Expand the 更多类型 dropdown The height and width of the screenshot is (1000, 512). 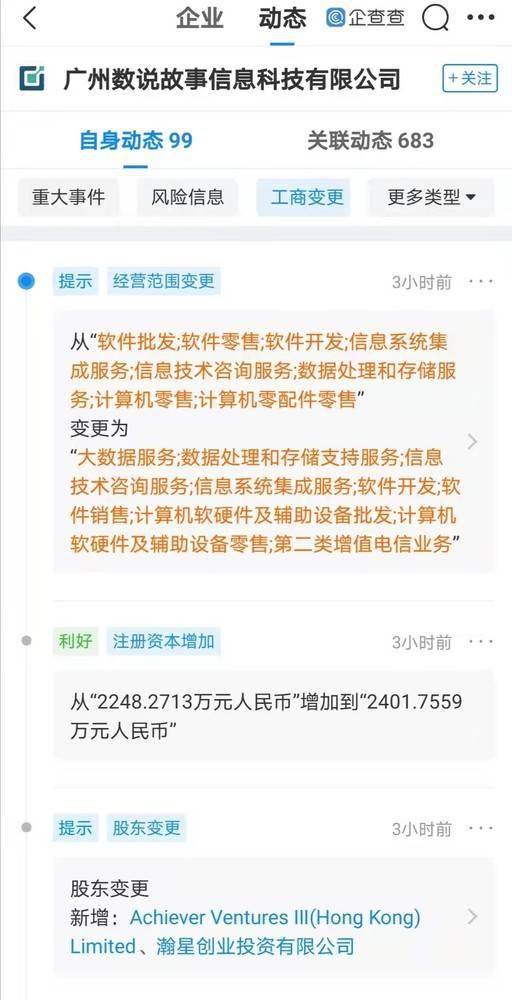coord(431,198)
